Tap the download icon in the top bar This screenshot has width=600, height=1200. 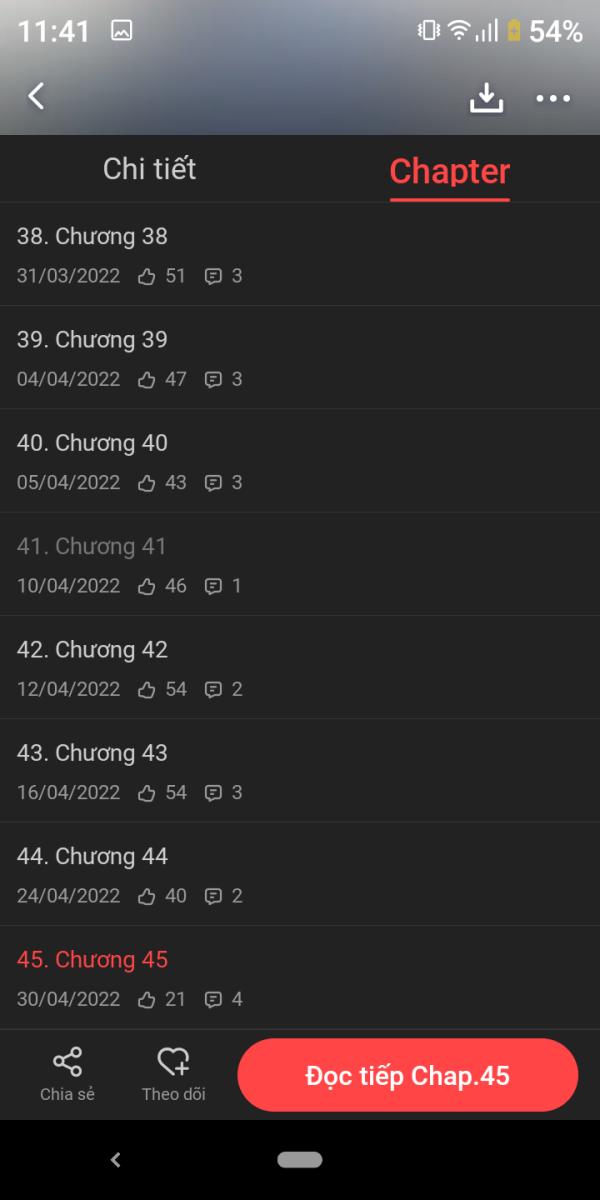[486, 97]
